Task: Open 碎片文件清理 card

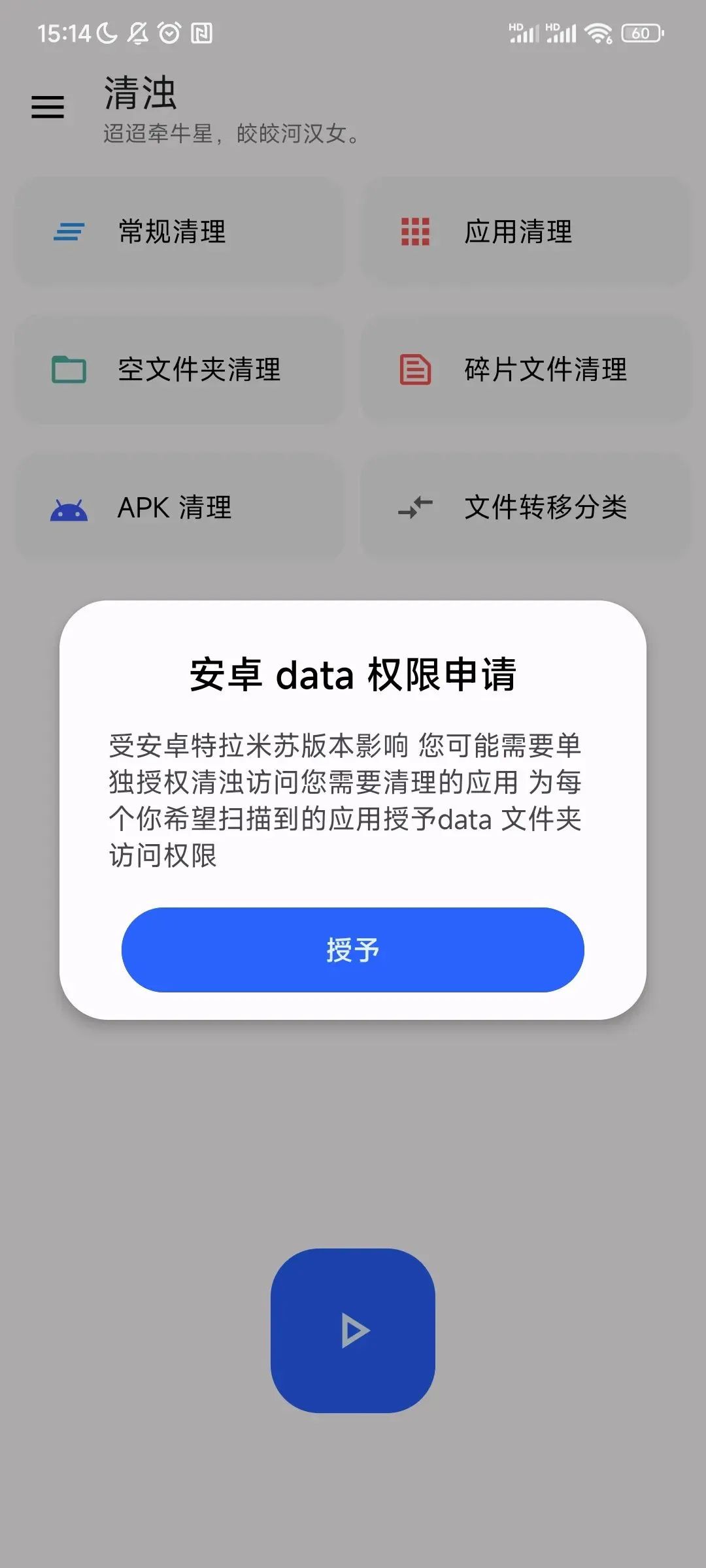Action: (x=526, y=370)
